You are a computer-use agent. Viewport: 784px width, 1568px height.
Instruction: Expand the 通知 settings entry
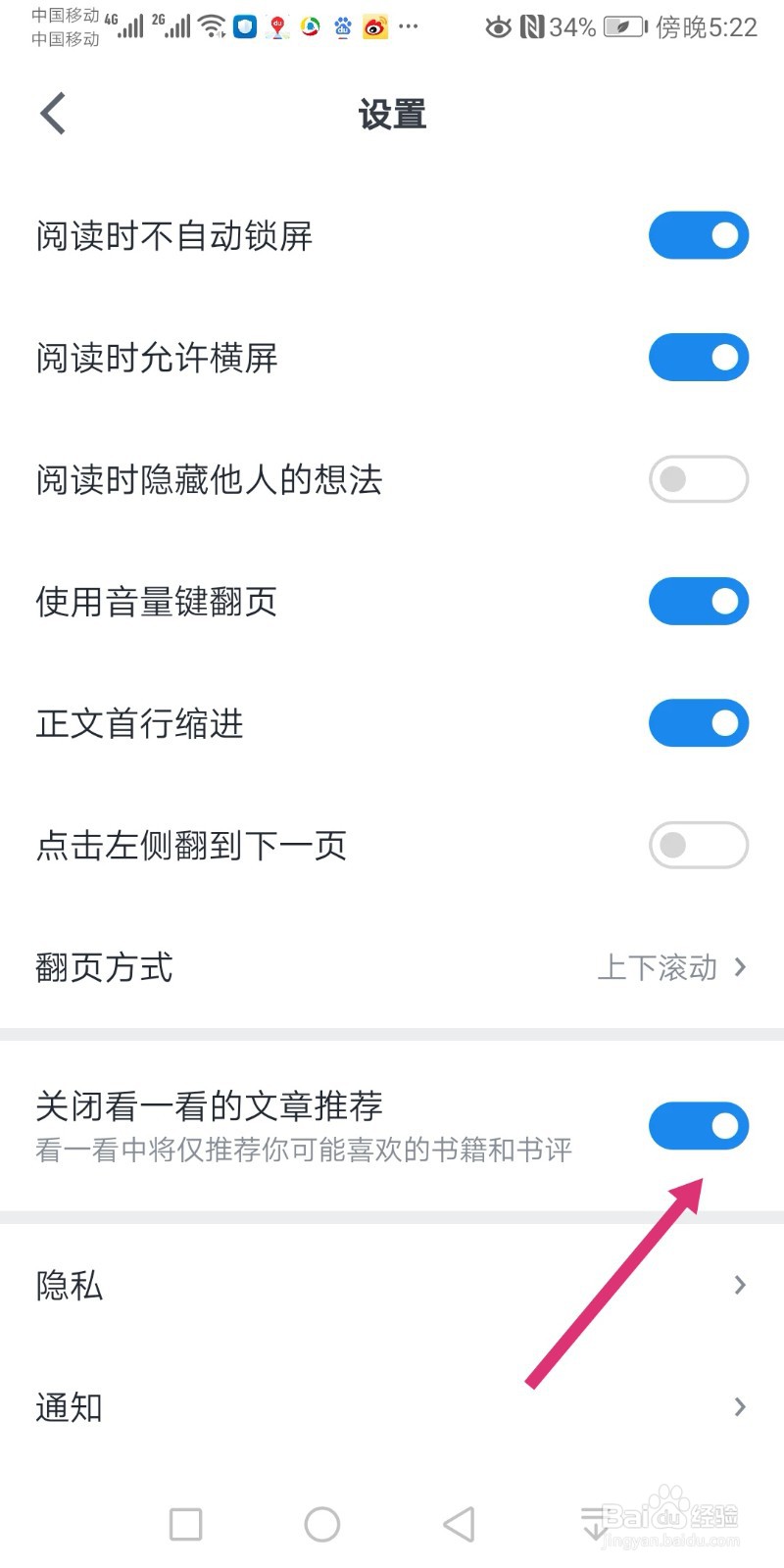pos(392,1407)
